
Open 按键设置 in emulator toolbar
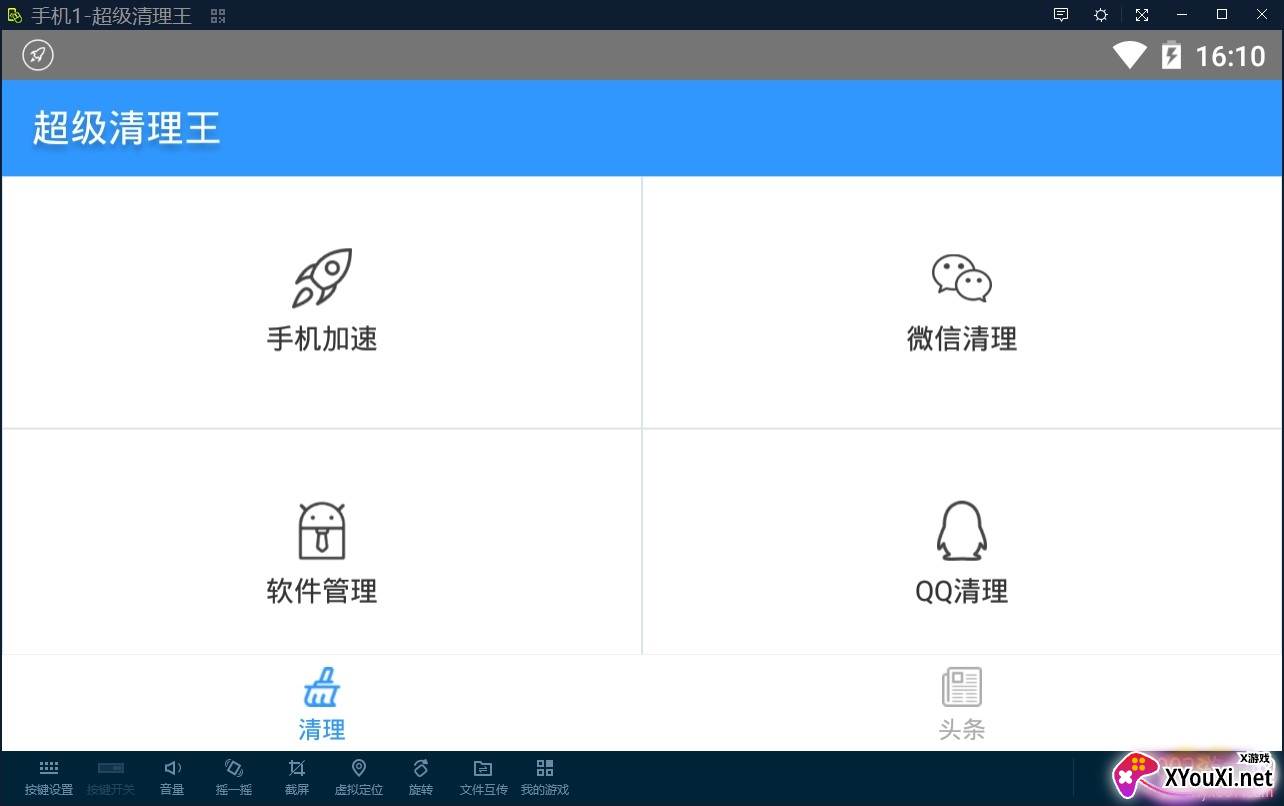pyautogui.click(x=49, y=777)
